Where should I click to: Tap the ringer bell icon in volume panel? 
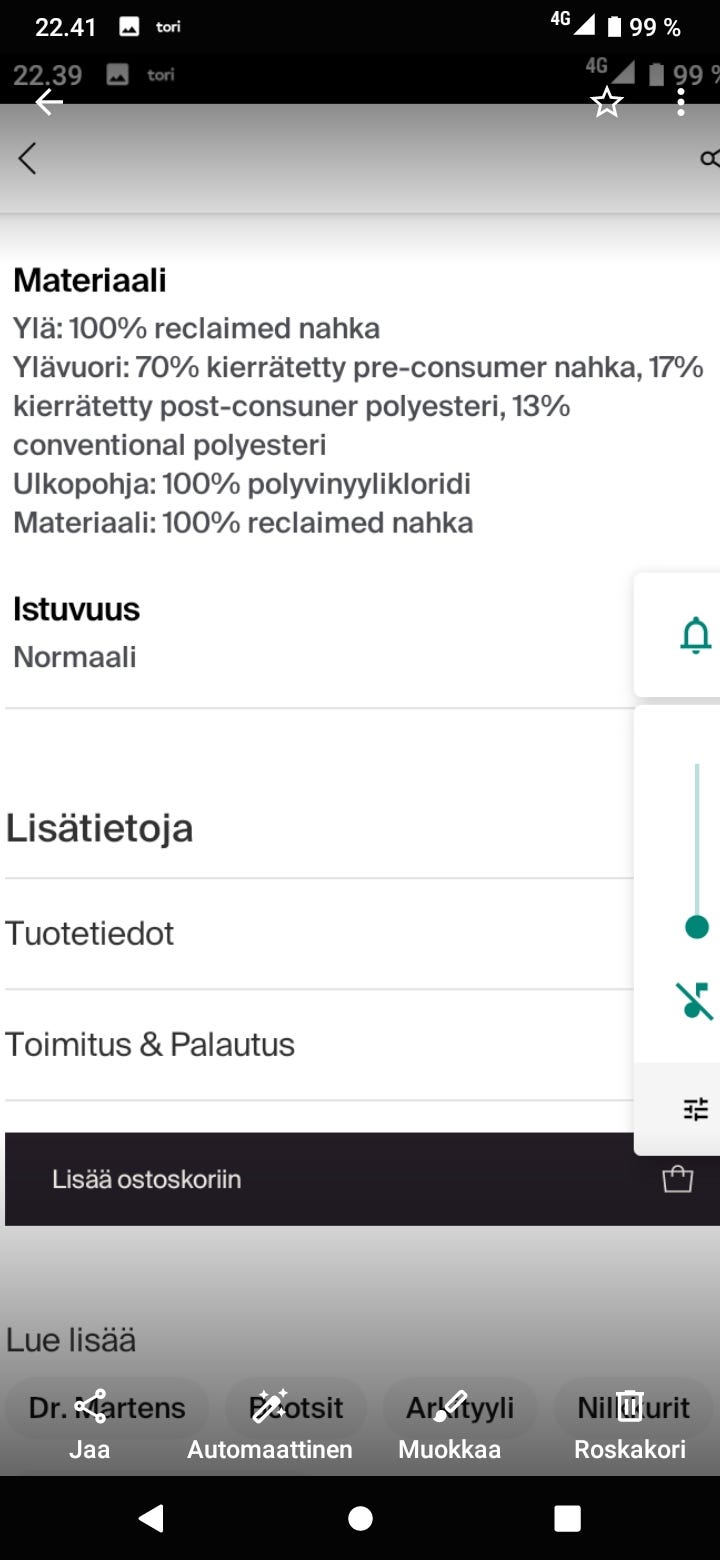tap(697, 634)
